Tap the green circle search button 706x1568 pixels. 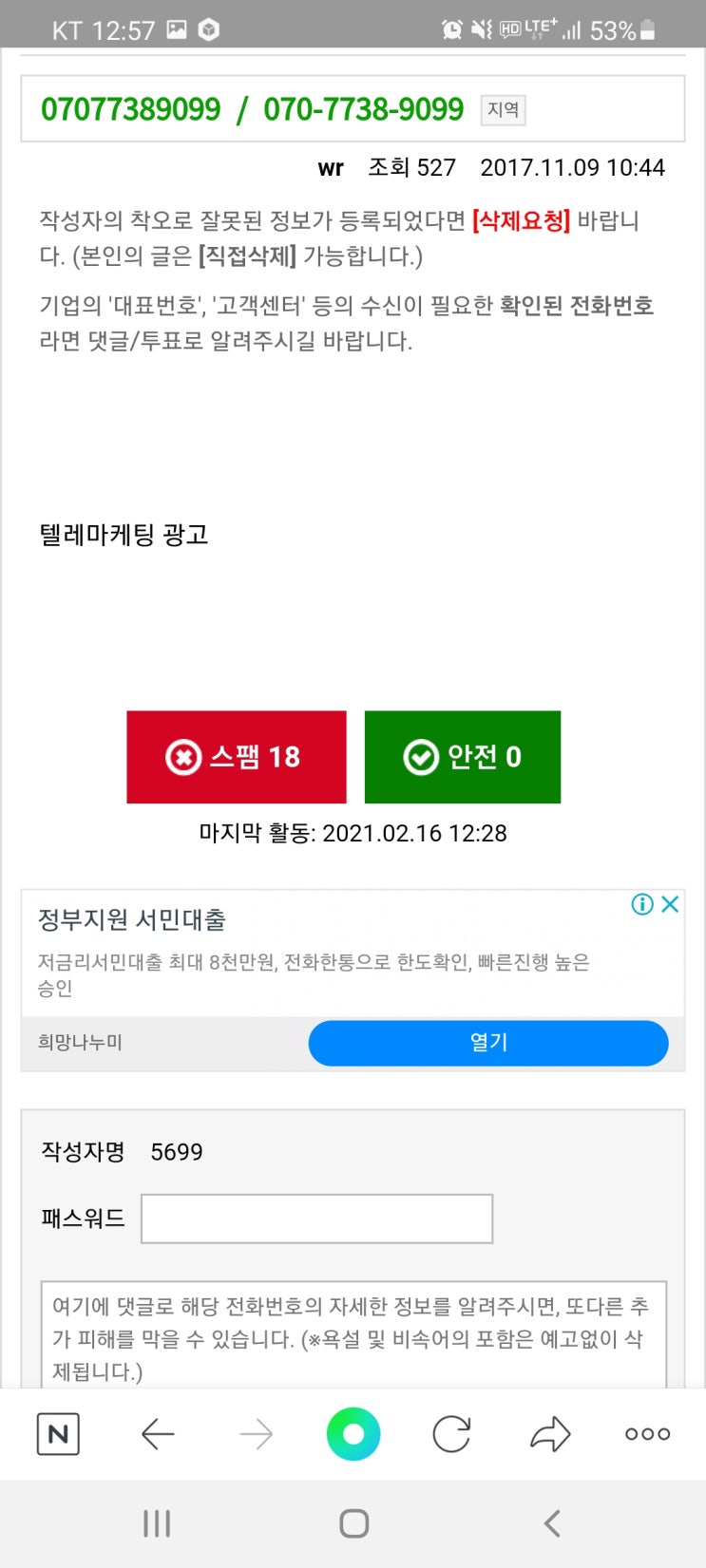click(353, 1434)
